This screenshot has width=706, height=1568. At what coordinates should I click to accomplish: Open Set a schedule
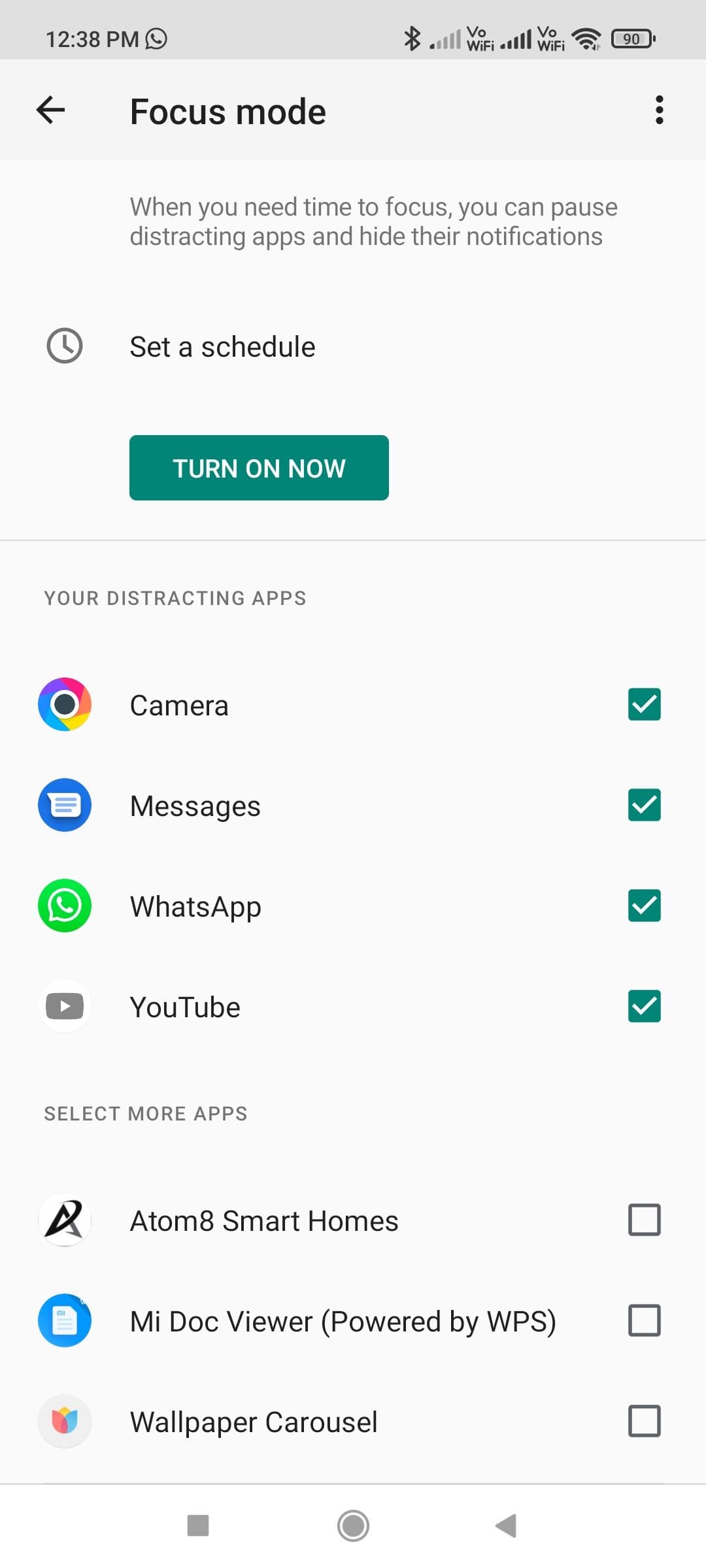point(222,346)
